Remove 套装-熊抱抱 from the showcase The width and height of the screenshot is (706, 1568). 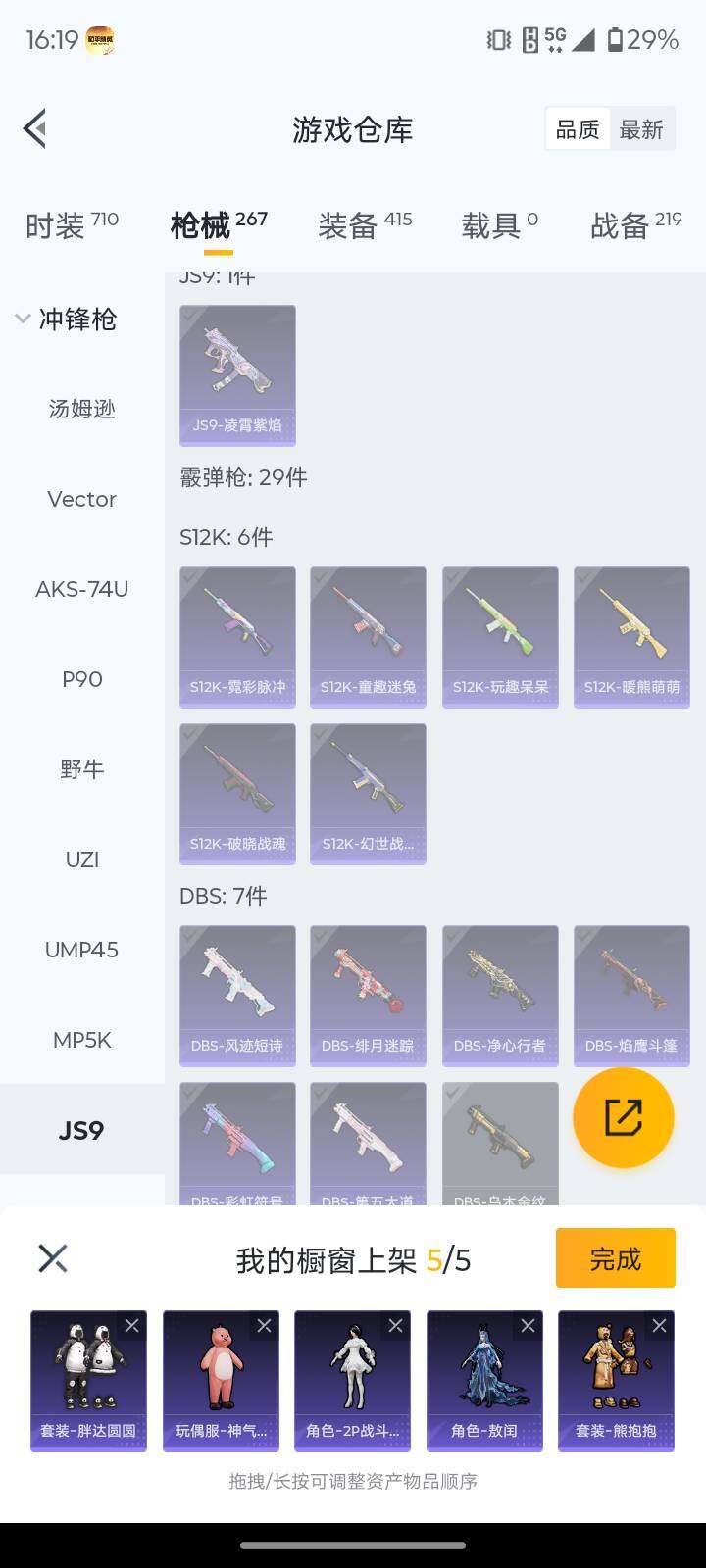tap(659, 1326)
